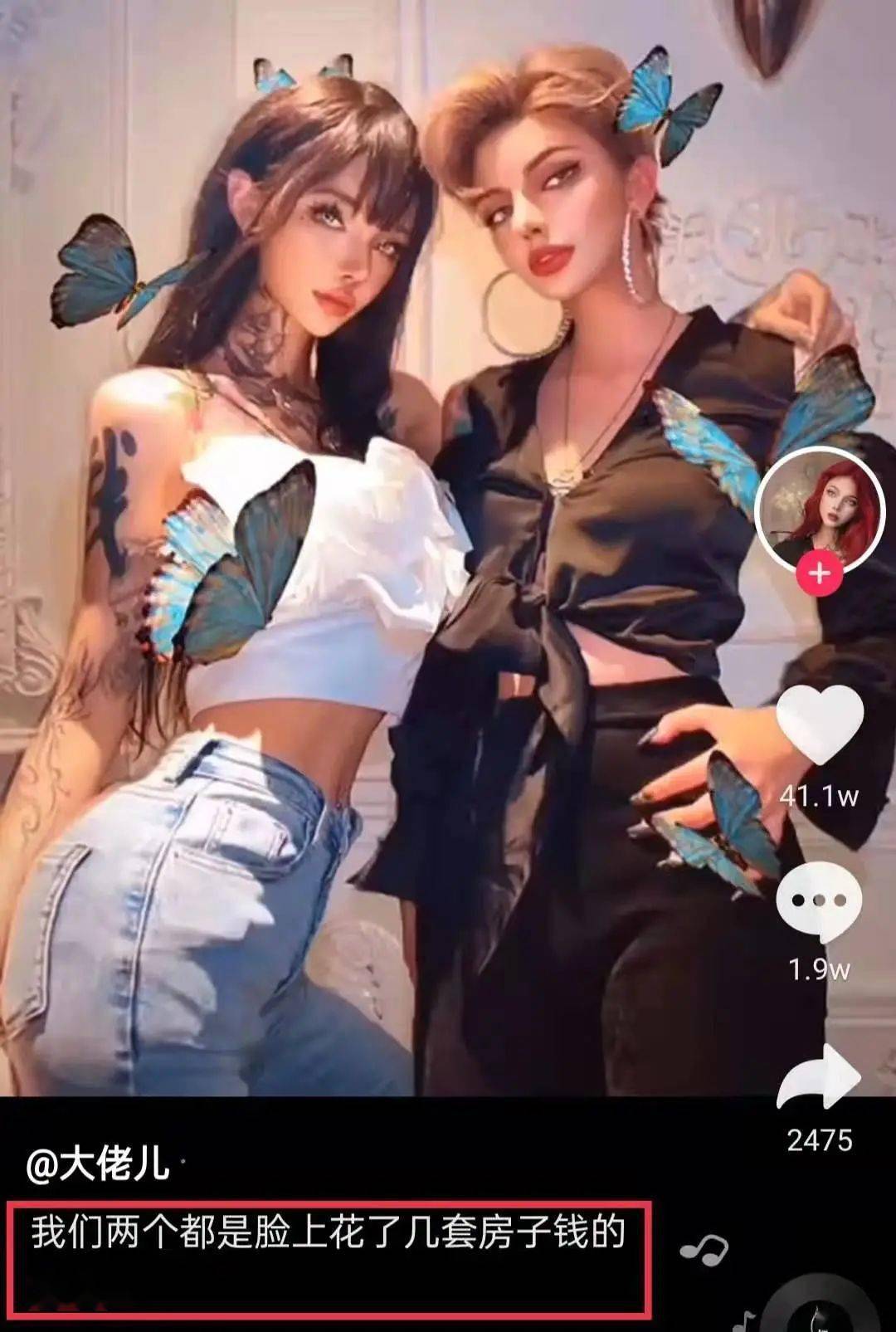Open the comments bubble showing 1.9w
The image size is (896, 1332).
(820, 900)
